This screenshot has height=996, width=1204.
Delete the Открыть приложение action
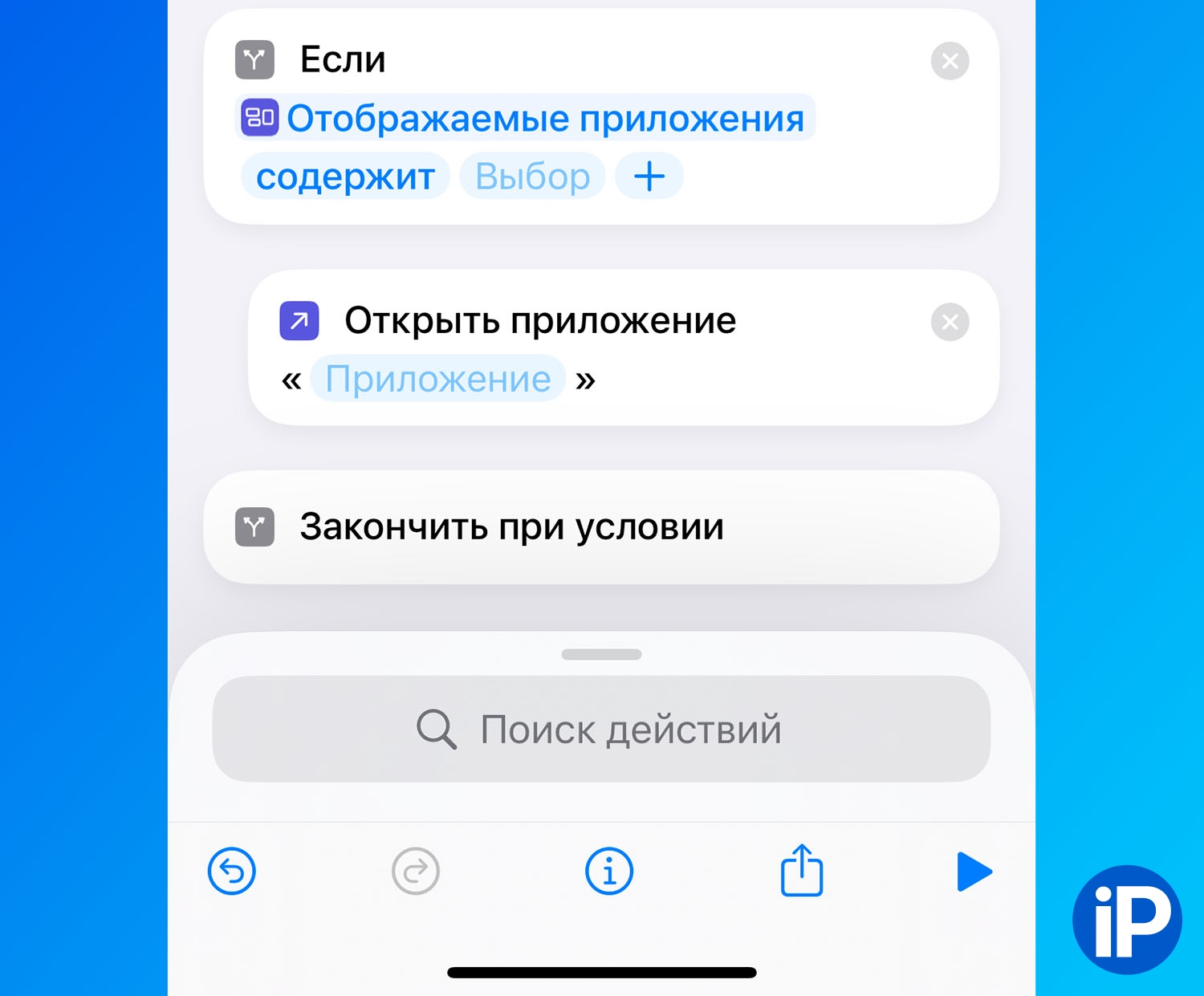coord(950,323)
